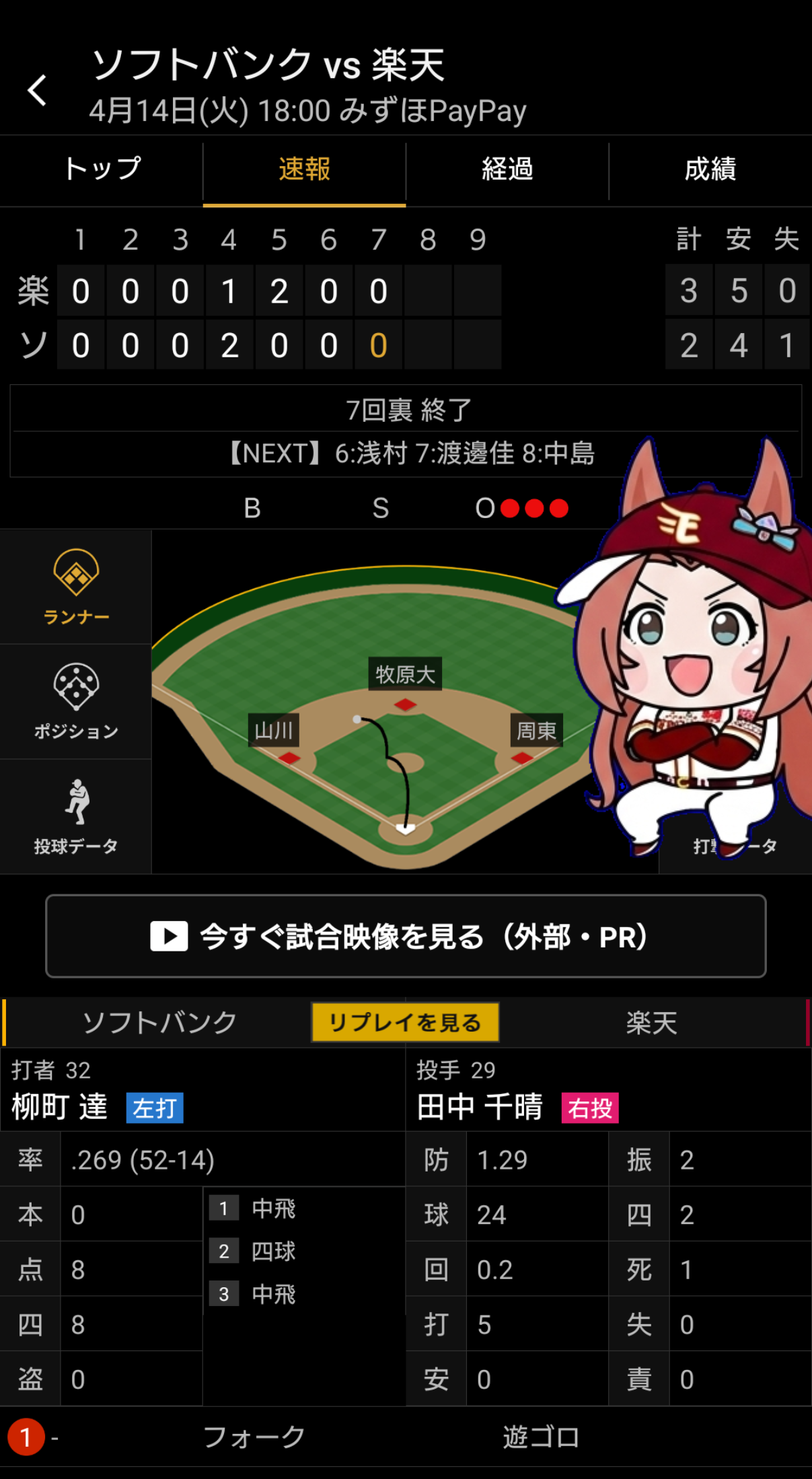This screenshot has height=1479, width=812.
Task: Switch to the トップ tab
Action: pyautogui.click(x=102, y=169)
